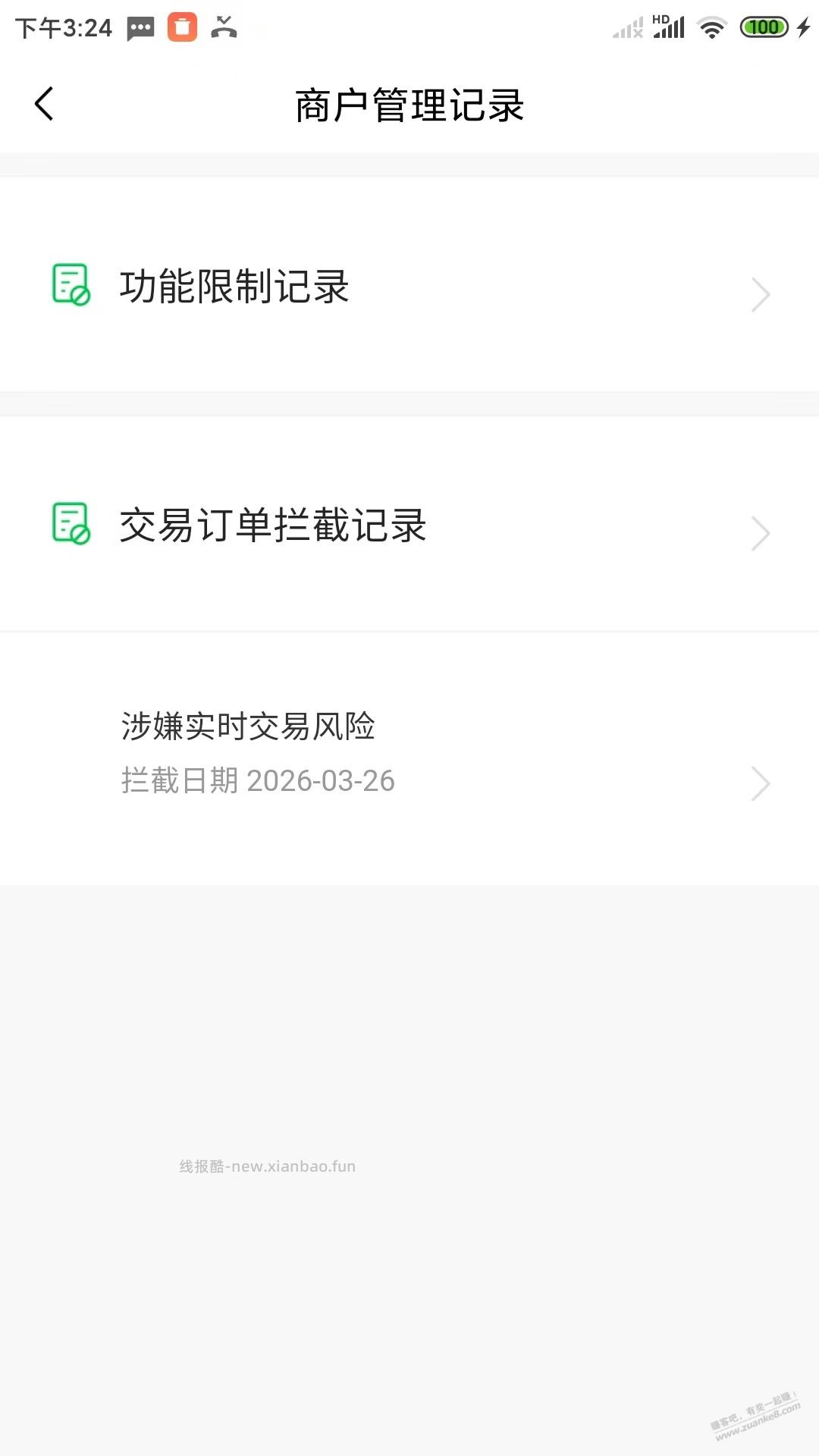The height and width of the screenshot is (1456, 819).
Task: Tap the WiFi icon in status bar
Action: coord(711,27)
